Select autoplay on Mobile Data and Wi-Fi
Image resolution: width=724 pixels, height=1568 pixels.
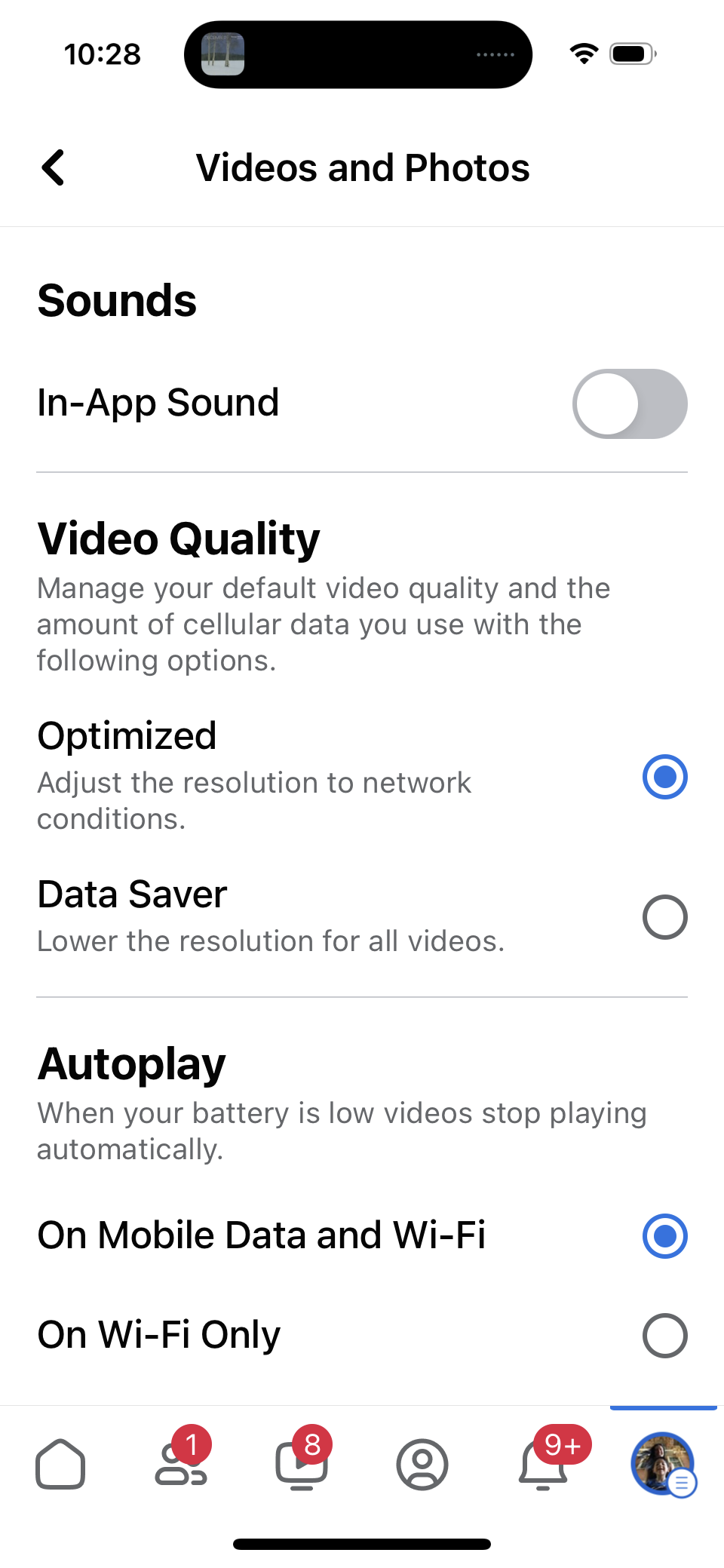(x=664, y=1236)
